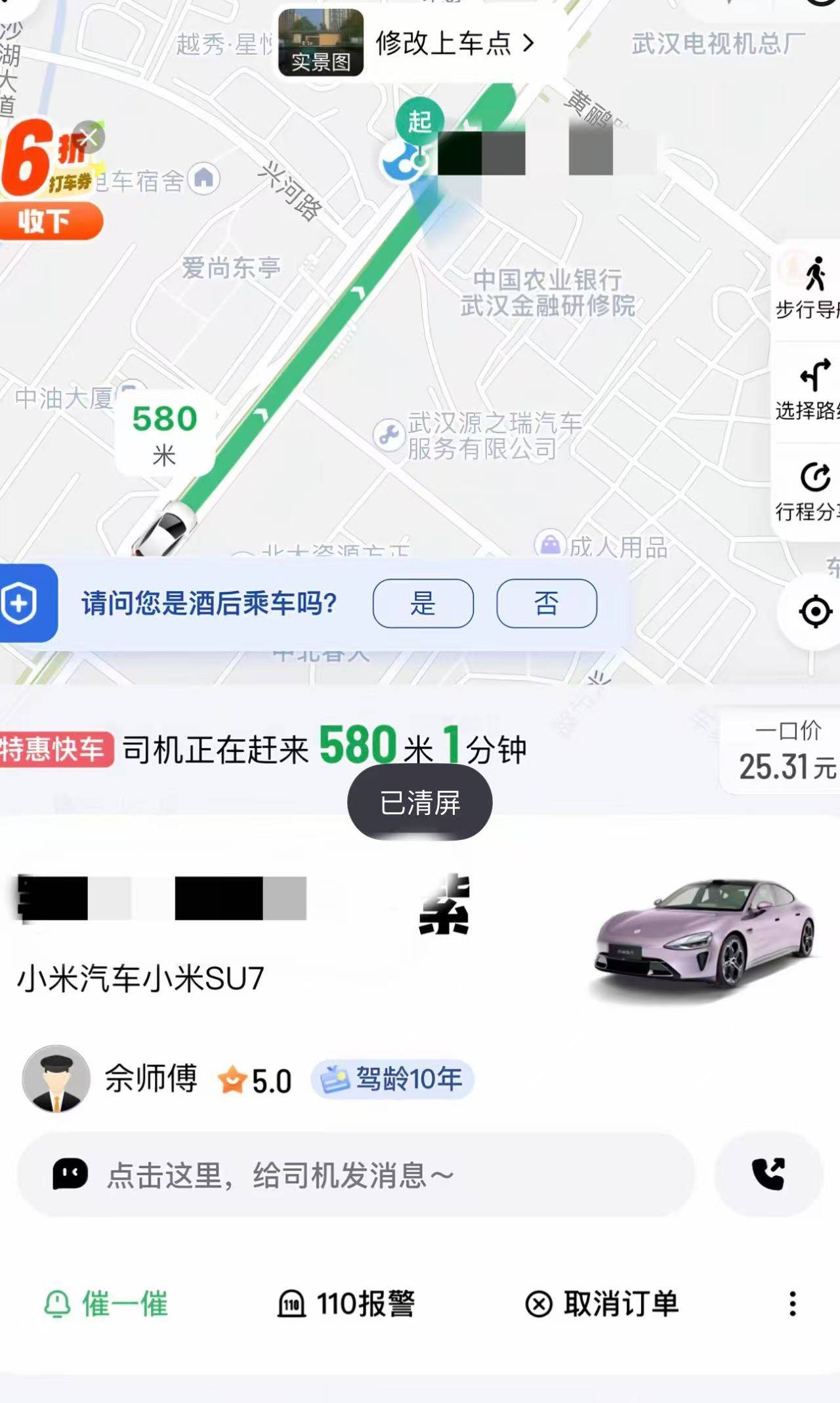
Task: Tap 收下 to claim the coupon
Action: click(x=46, y=221)
